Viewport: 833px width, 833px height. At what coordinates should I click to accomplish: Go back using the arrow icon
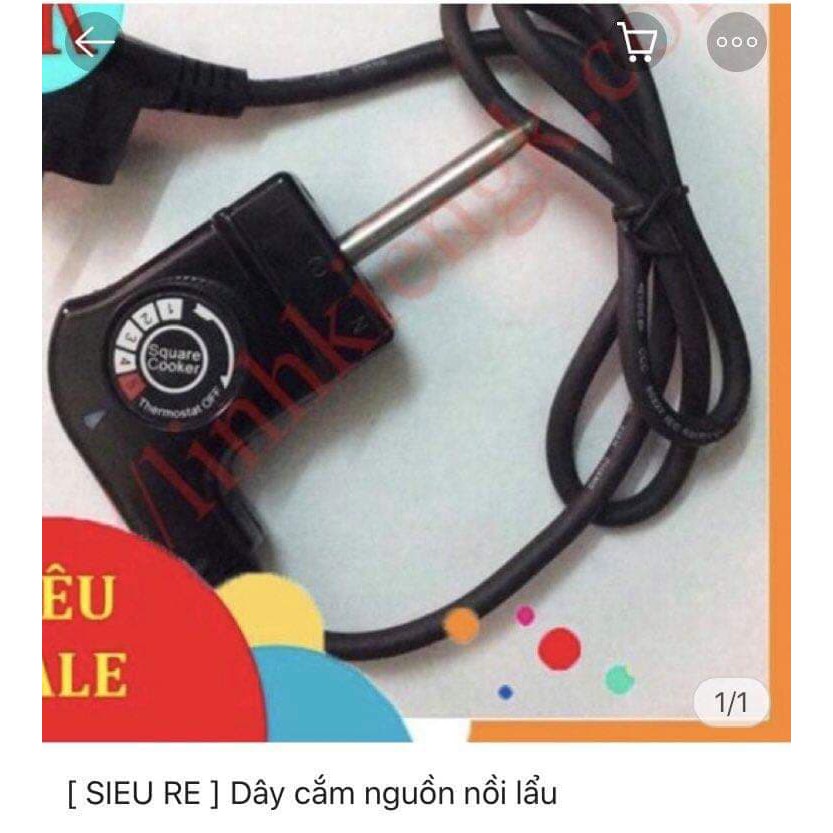(x=94, y=42)
